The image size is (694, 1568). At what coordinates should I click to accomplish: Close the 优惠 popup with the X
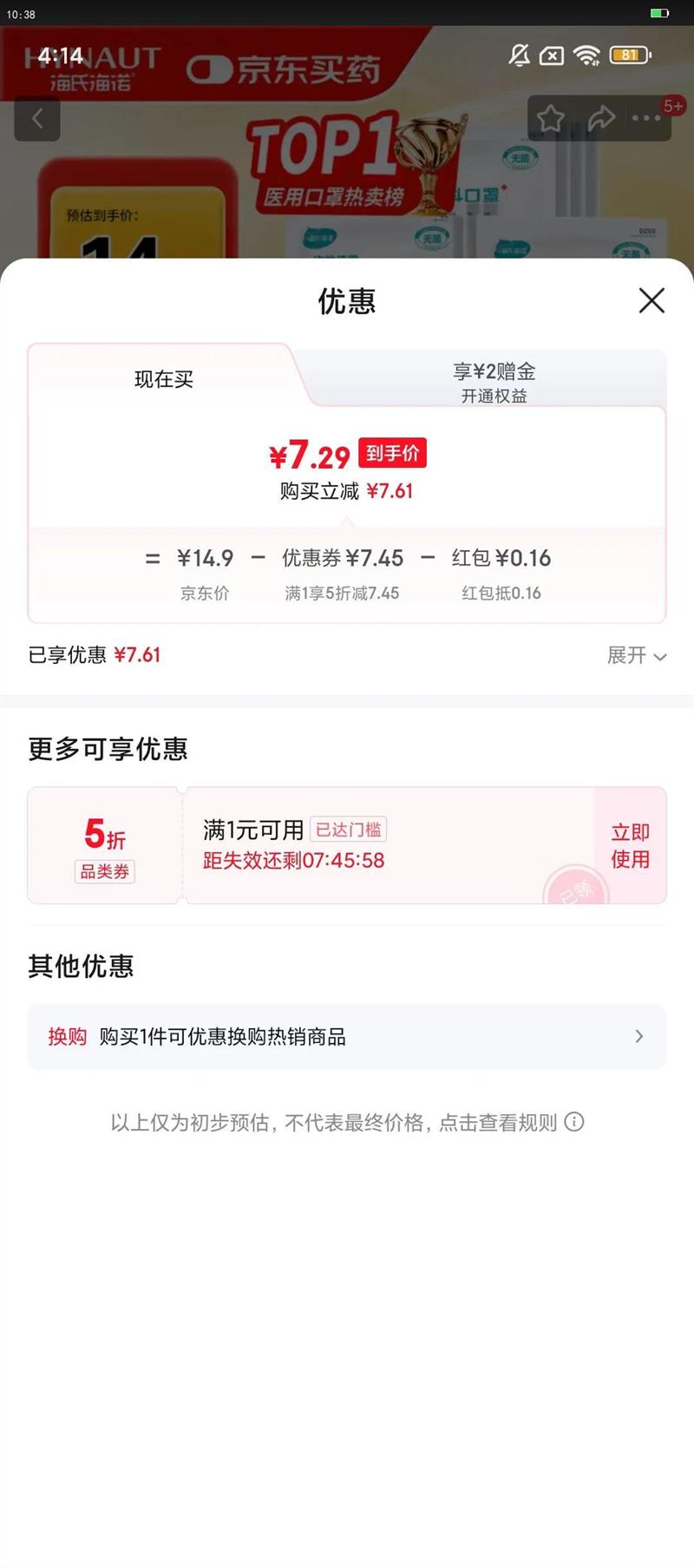click(x=651, y=301)
